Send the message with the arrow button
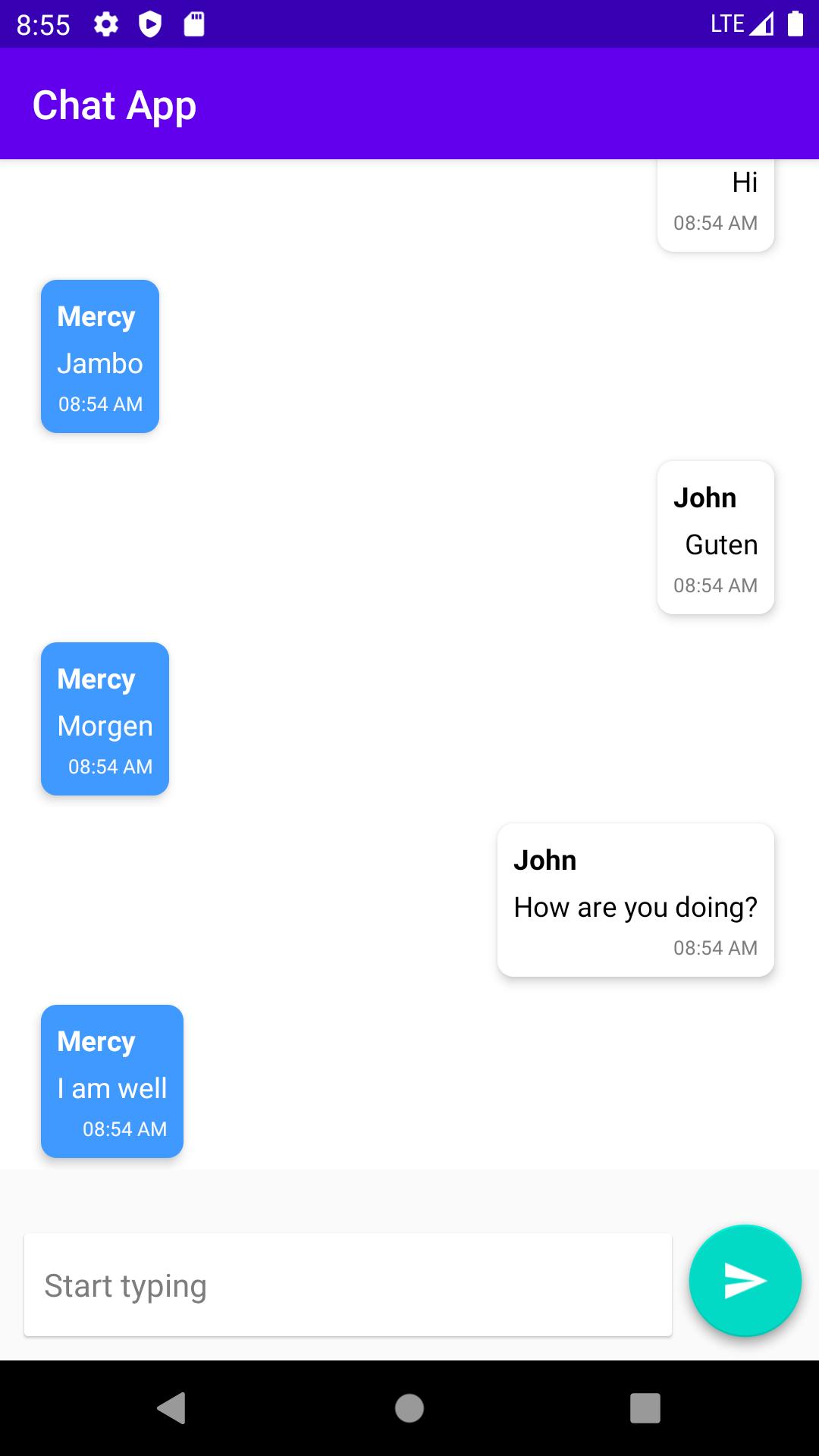This screenshot has width=819, height=1456. coord(745,1281)
